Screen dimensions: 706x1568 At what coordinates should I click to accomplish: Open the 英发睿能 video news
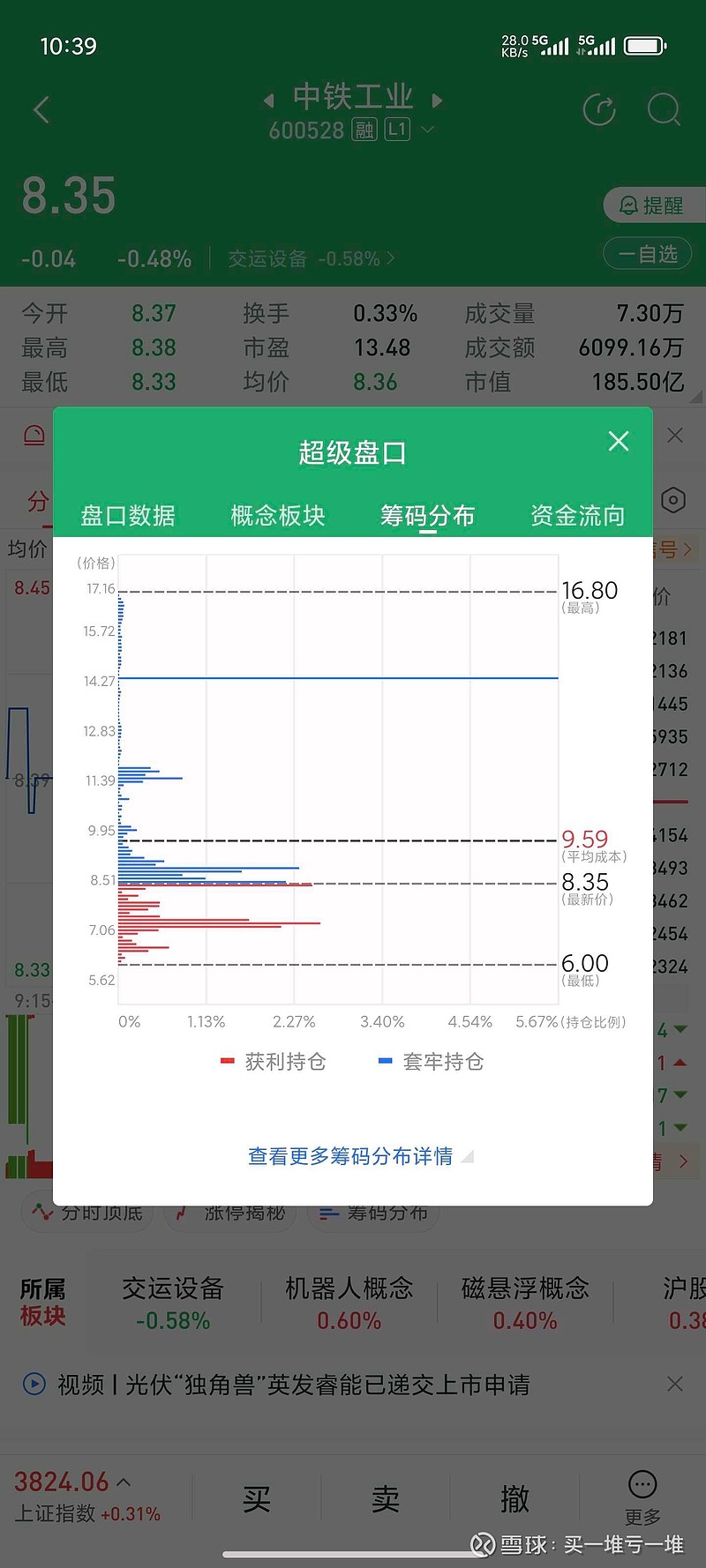291,1385
